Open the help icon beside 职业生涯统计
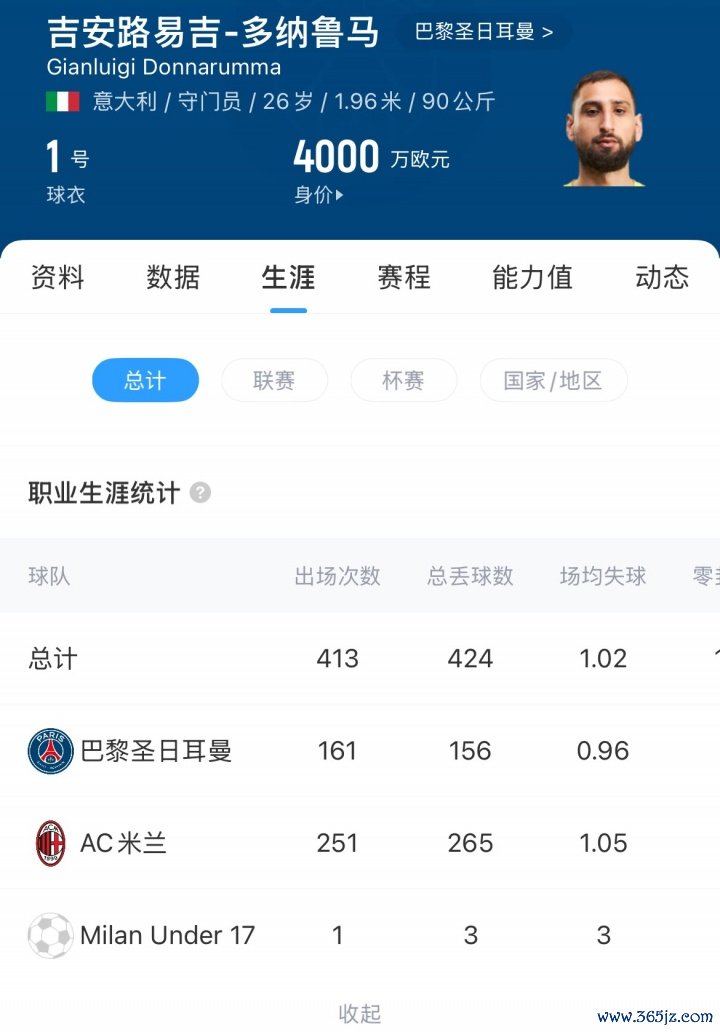The height and width of the screenshot is (1032, 720). click(x=200, y=493)
